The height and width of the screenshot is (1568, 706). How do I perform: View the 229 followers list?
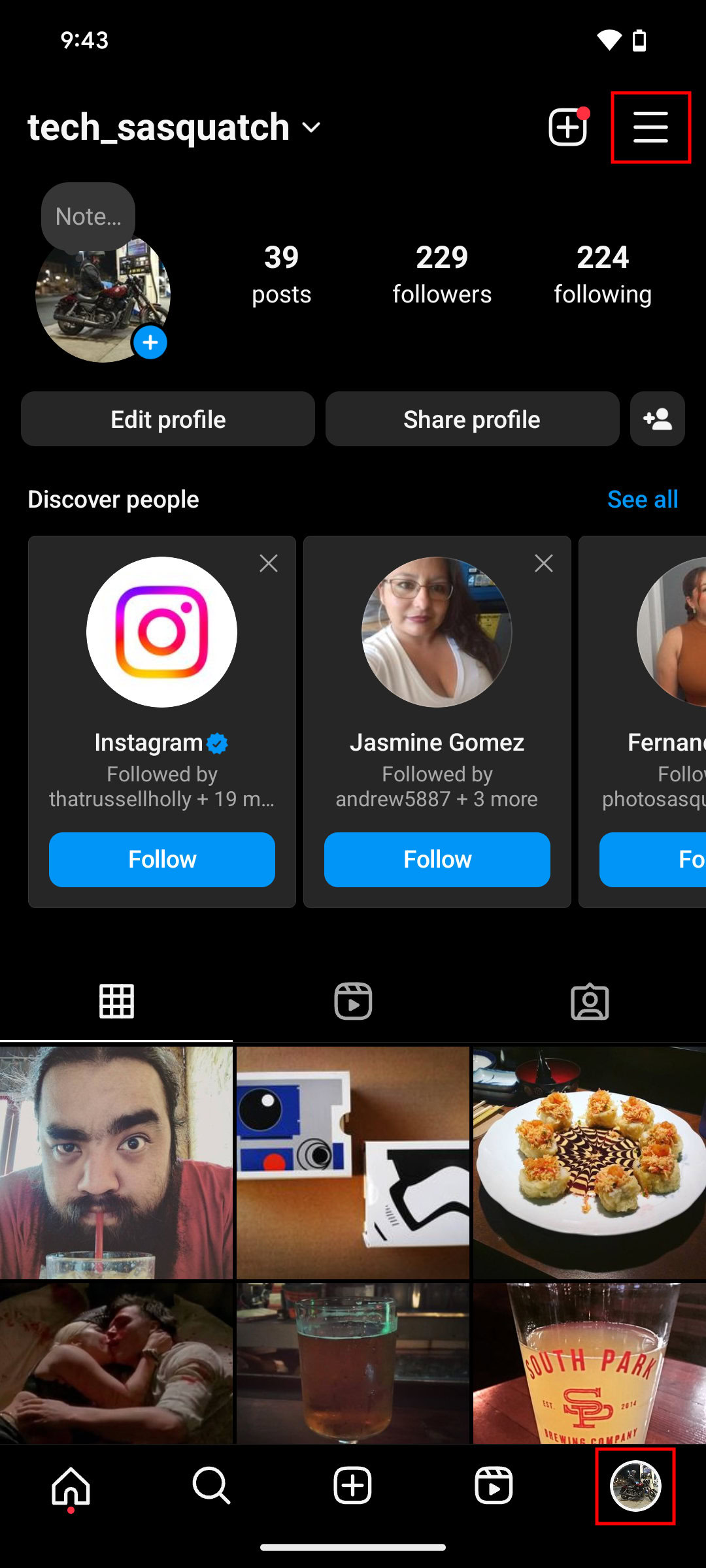pyautogui.click(x=442, y=274)
